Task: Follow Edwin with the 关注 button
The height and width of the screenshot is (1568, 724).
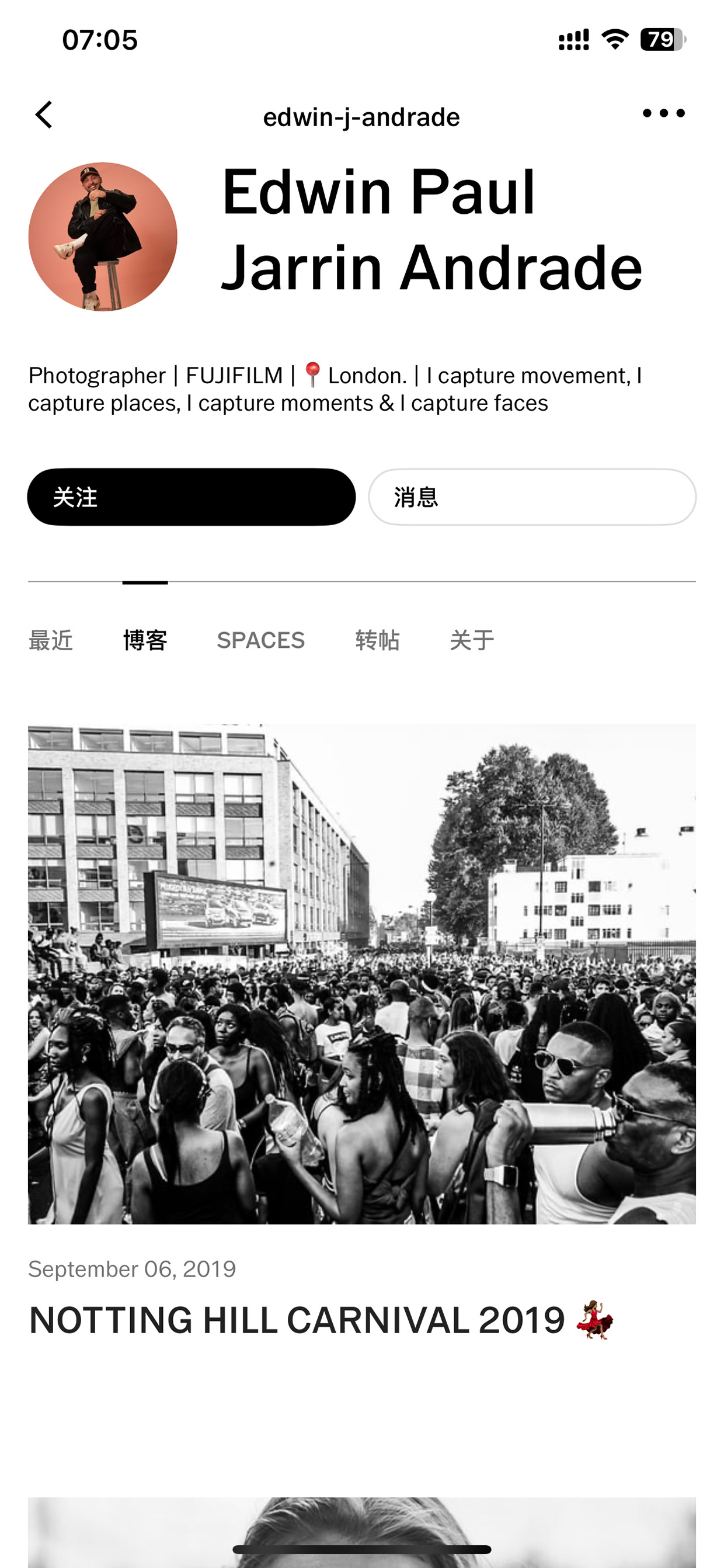Action: tap(191, 497)
